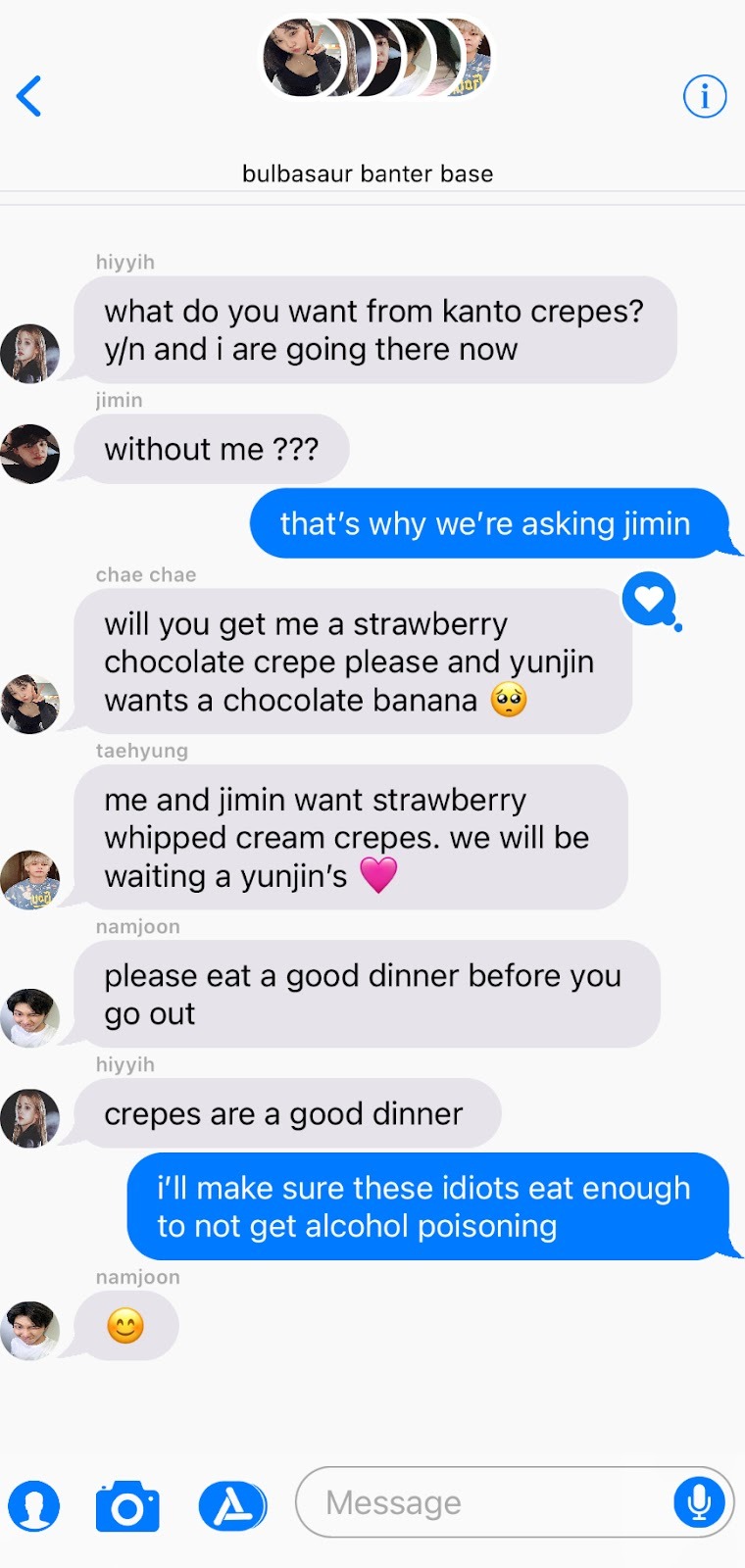
Task: Open jimin's profile picture
Action: [30, 454]
